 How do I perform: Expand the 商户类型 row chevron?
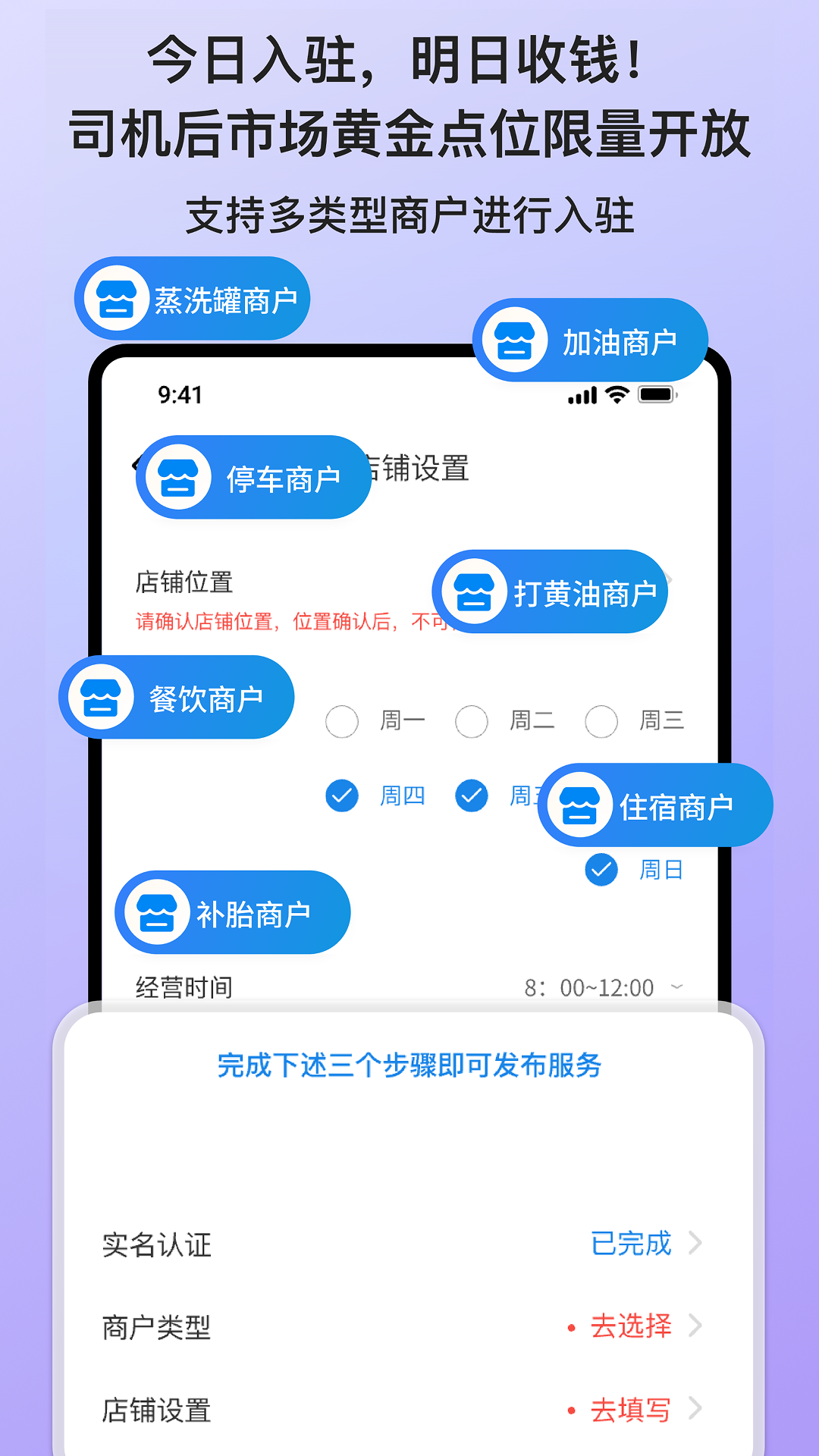[x=695, y=1326]
